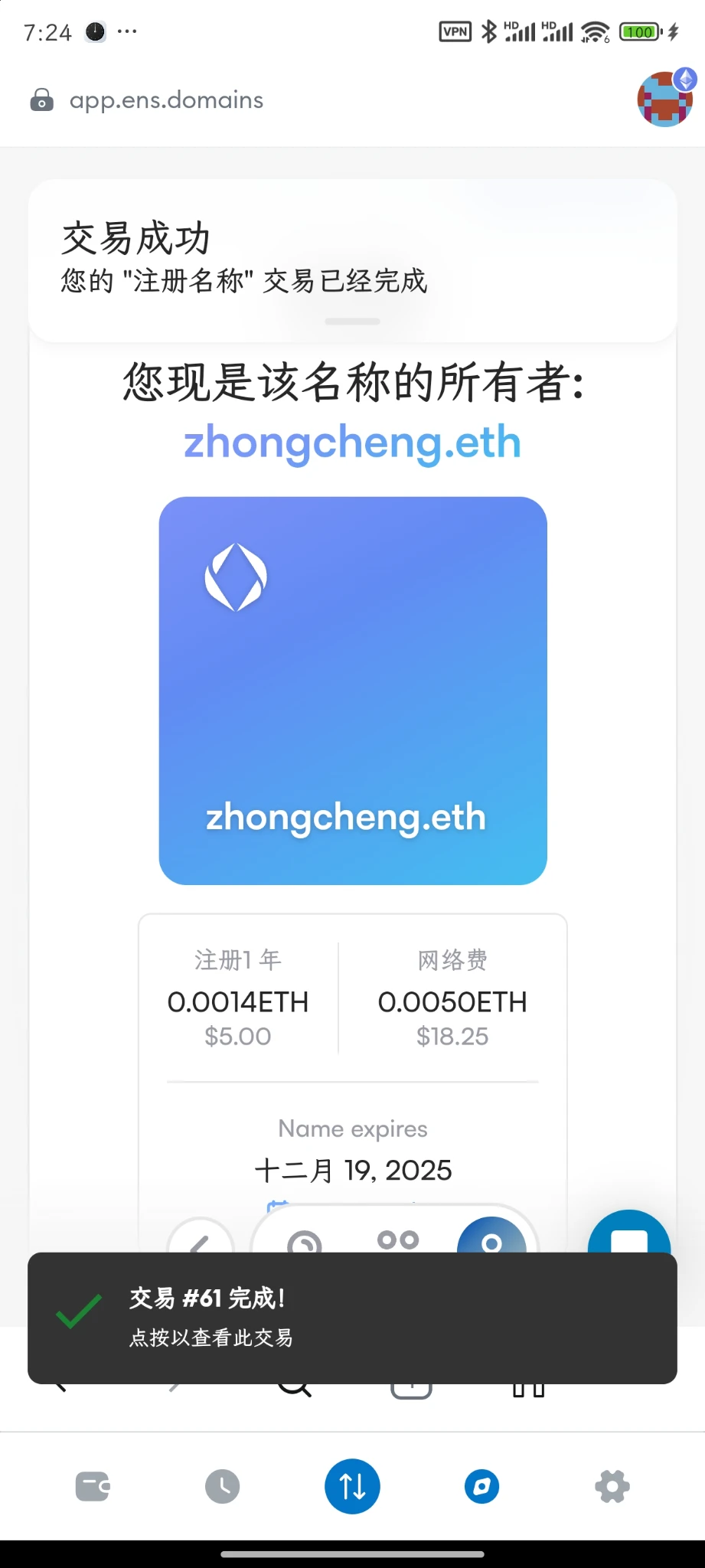View transaction #61 from the completion toast

[x=352, y=1318]
